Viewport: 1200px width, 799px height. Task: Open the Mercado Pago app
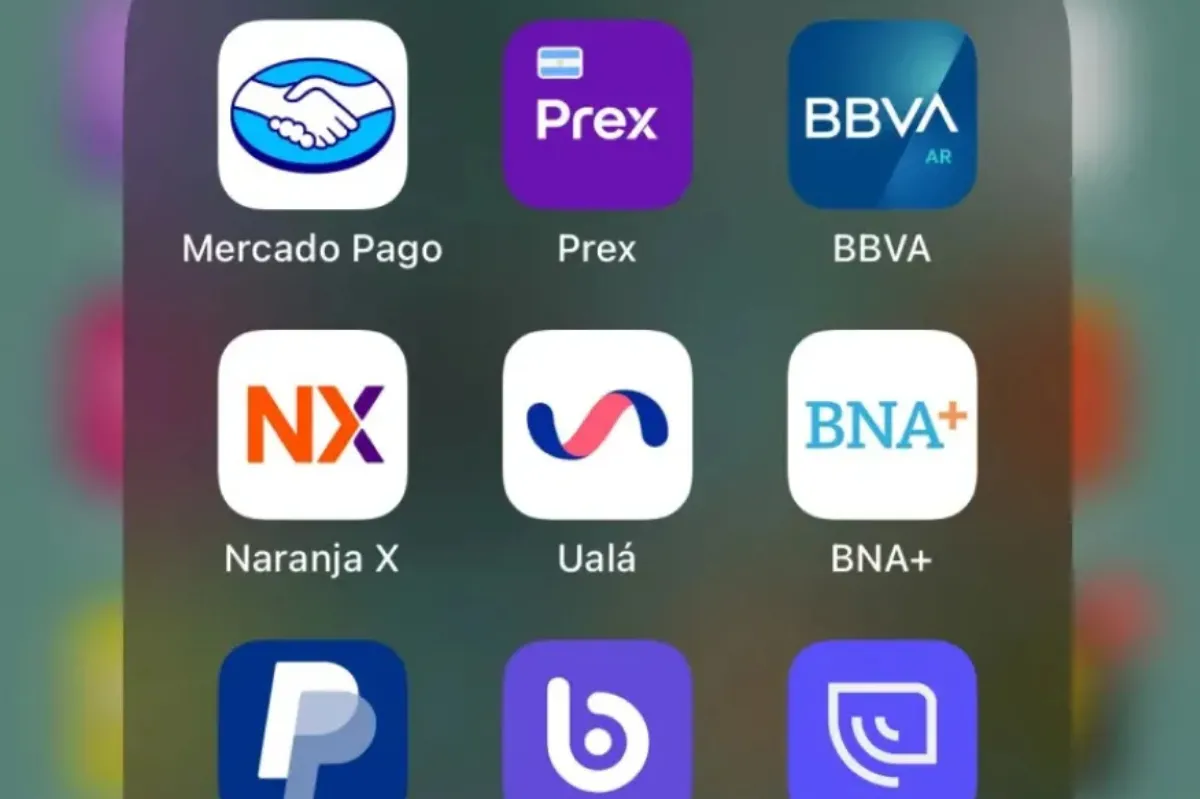(x=312, y=114)
